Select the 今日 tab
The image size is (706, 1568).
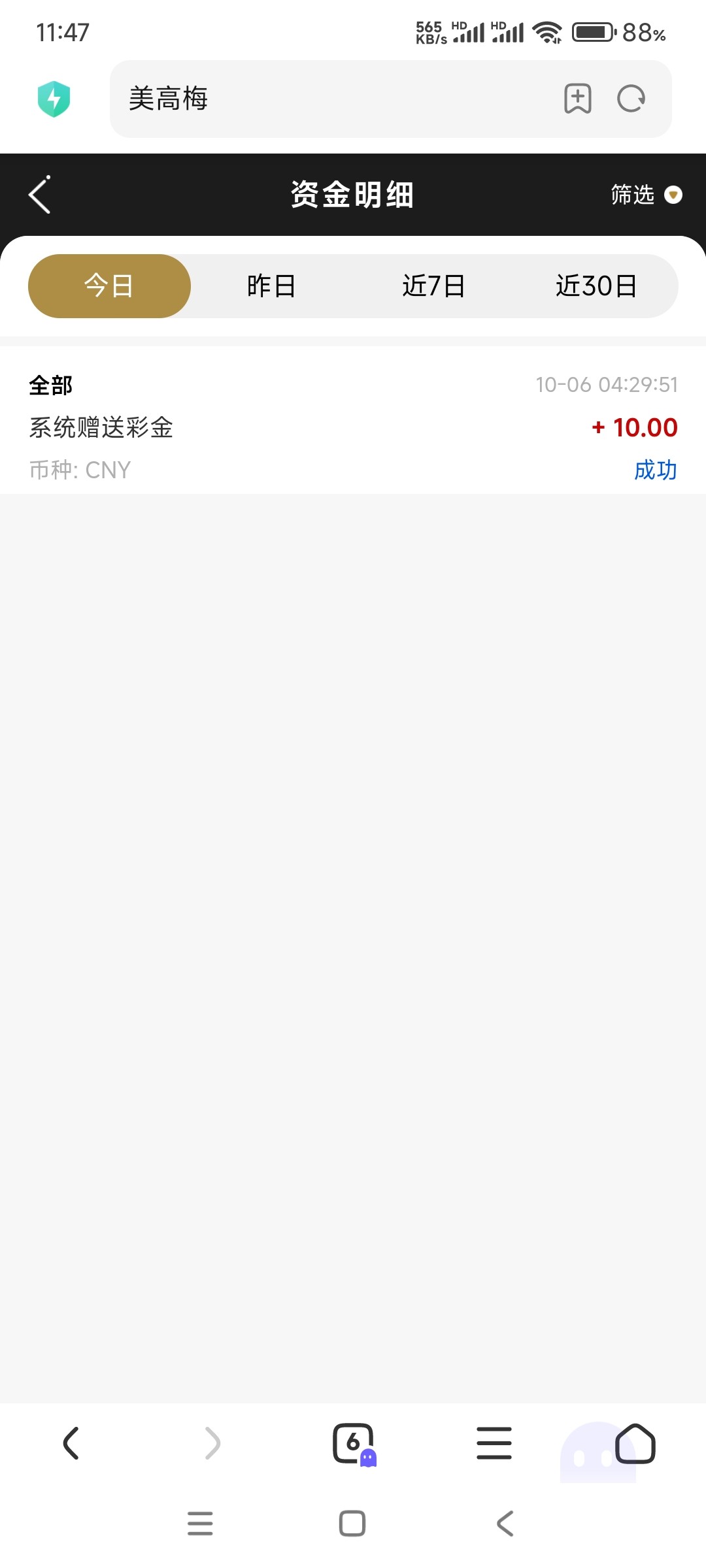(x=109, y=286)
